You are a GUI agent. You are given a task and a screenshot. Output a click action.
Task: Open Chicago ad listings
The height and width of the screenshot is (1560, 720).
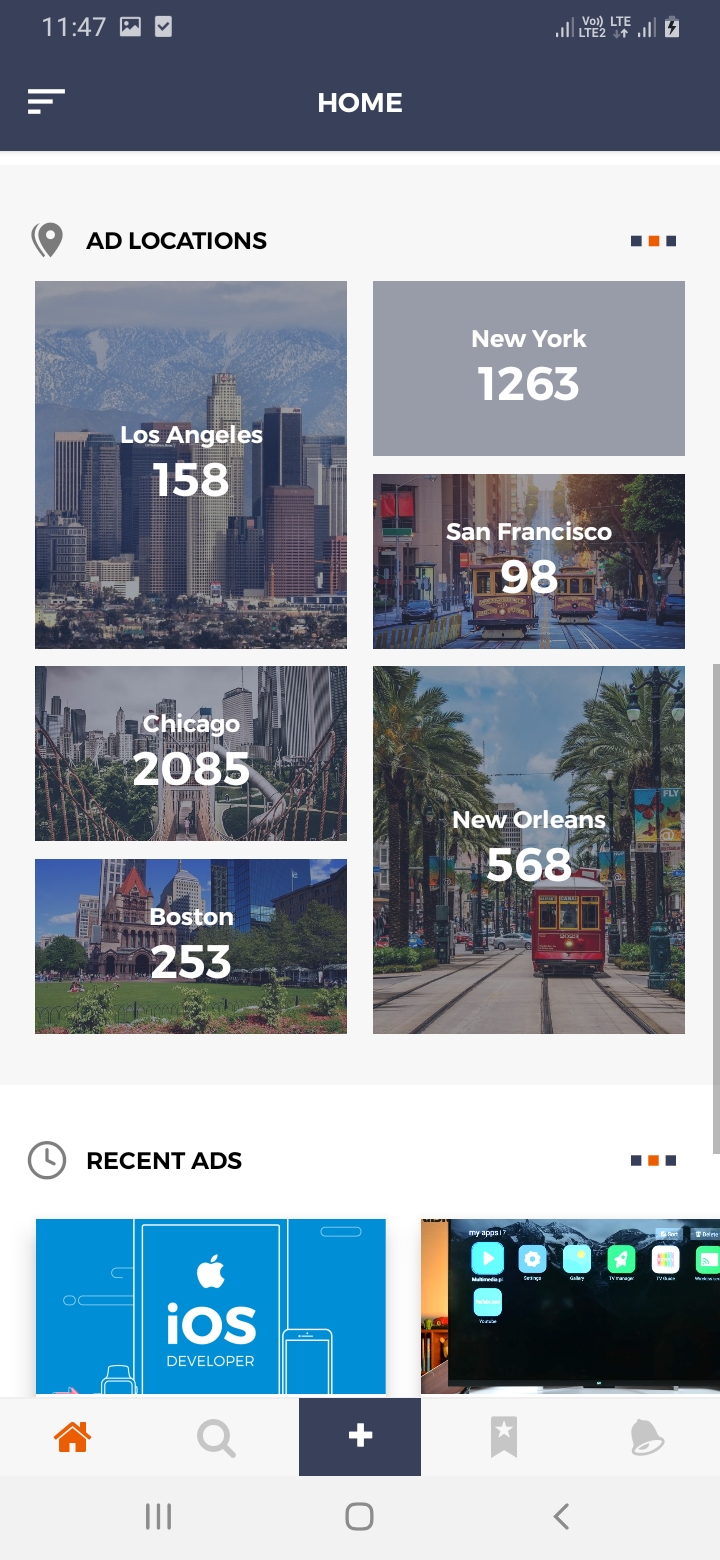pyautogui.click(x=191, y=753)
